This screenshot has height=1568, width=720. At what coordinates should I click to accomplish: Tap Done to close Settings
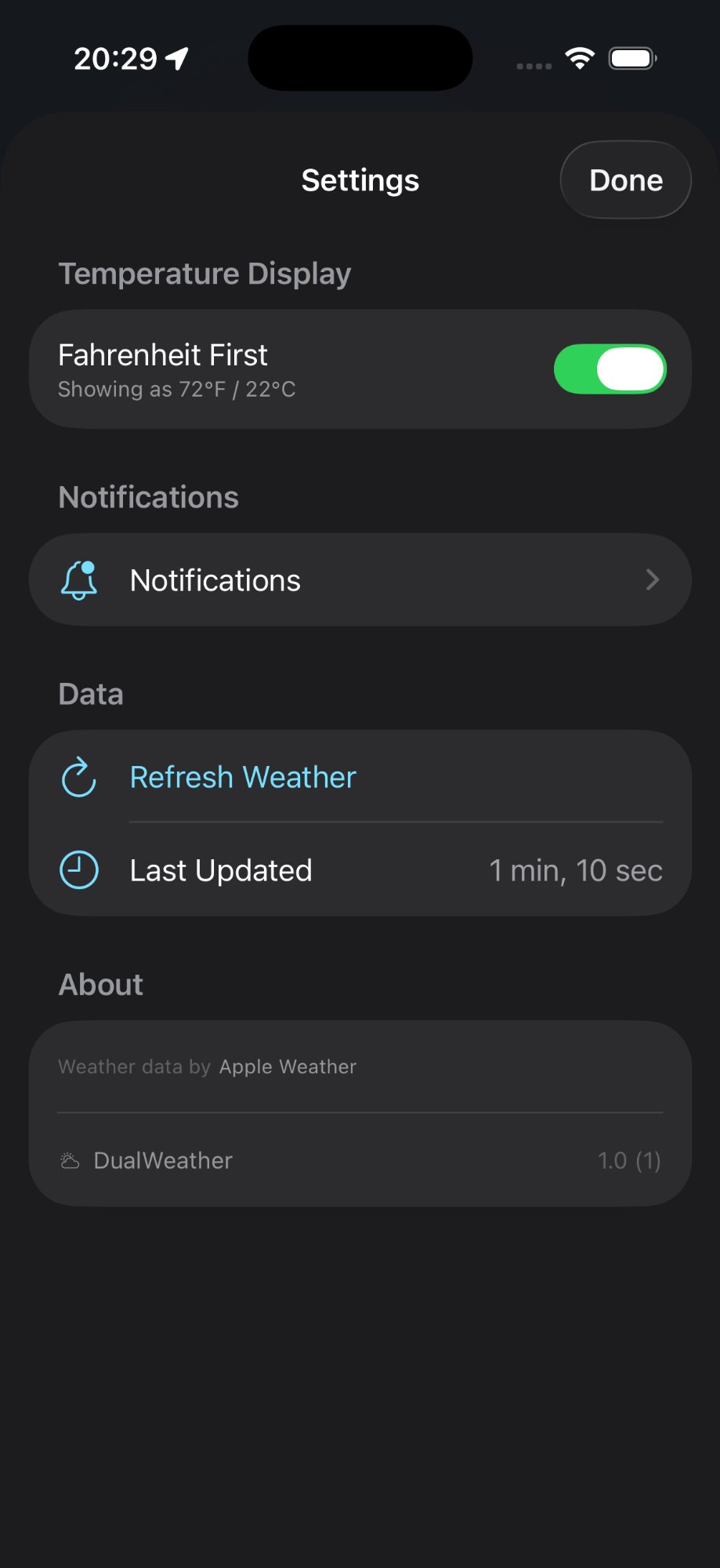(624, 180)
